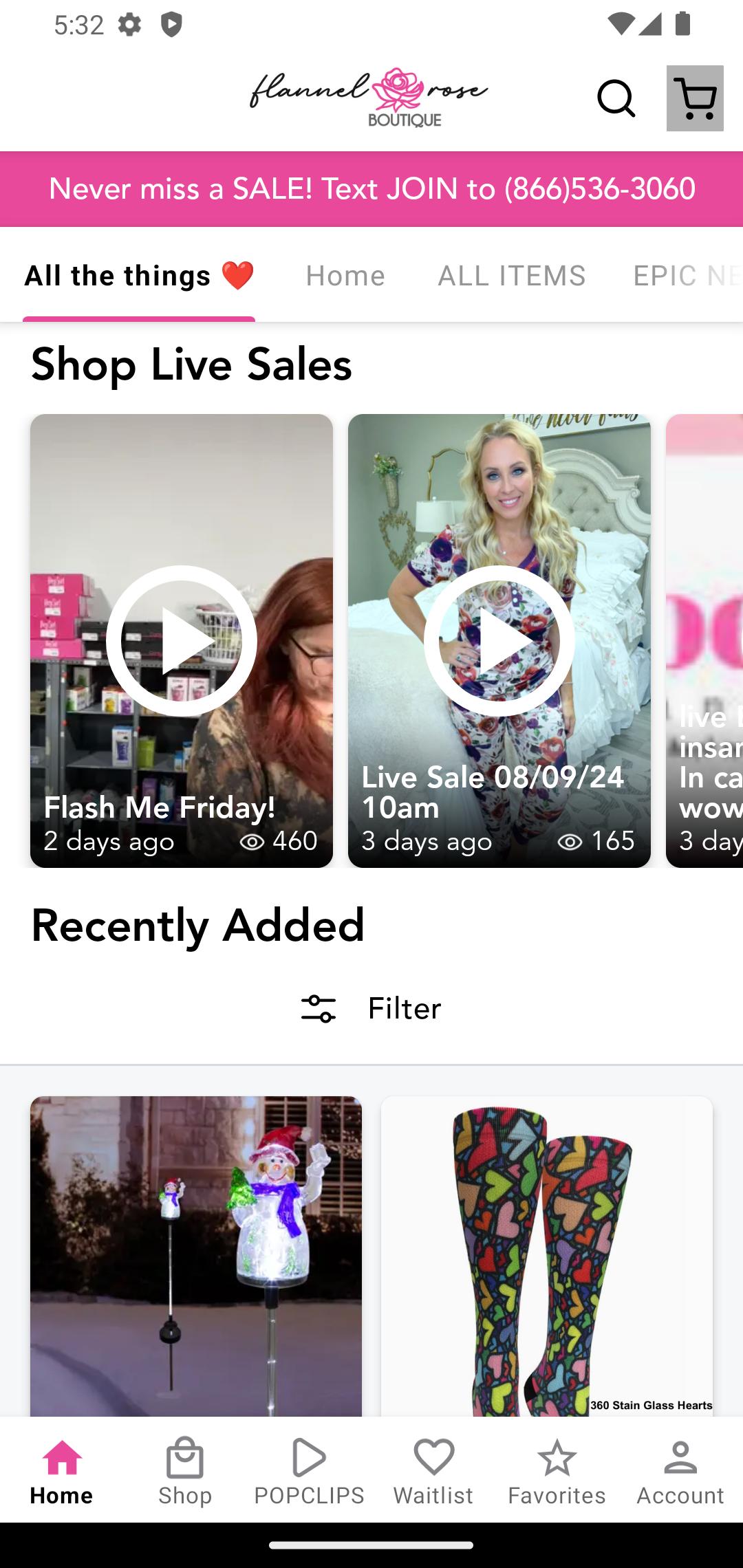Select the All the things tab
The image size is (743, 1568).
tap(139, 276)
